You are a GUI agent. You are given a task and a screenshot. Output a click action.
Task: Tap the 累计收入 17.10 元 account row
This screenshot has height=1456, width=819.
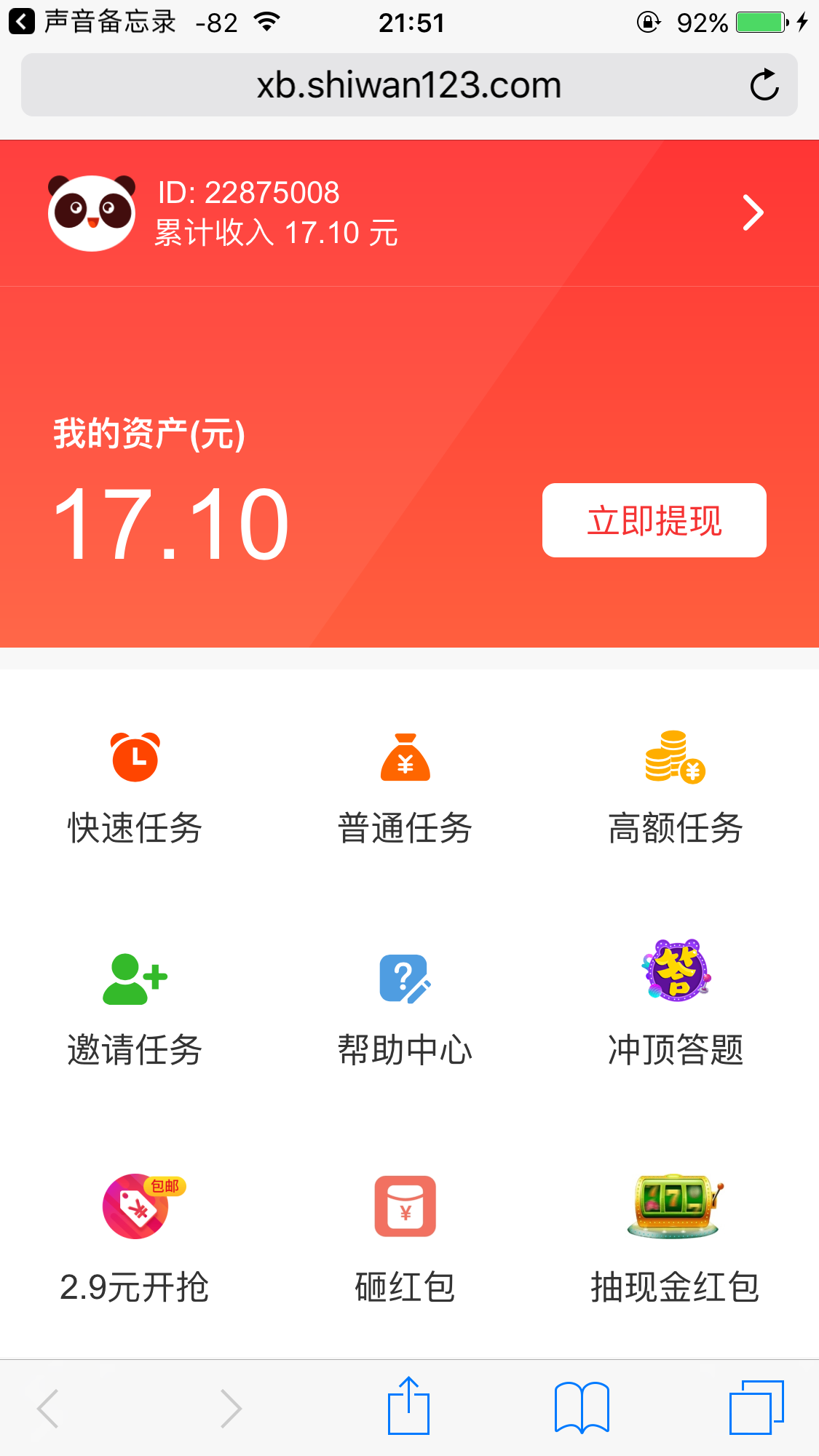274,233
